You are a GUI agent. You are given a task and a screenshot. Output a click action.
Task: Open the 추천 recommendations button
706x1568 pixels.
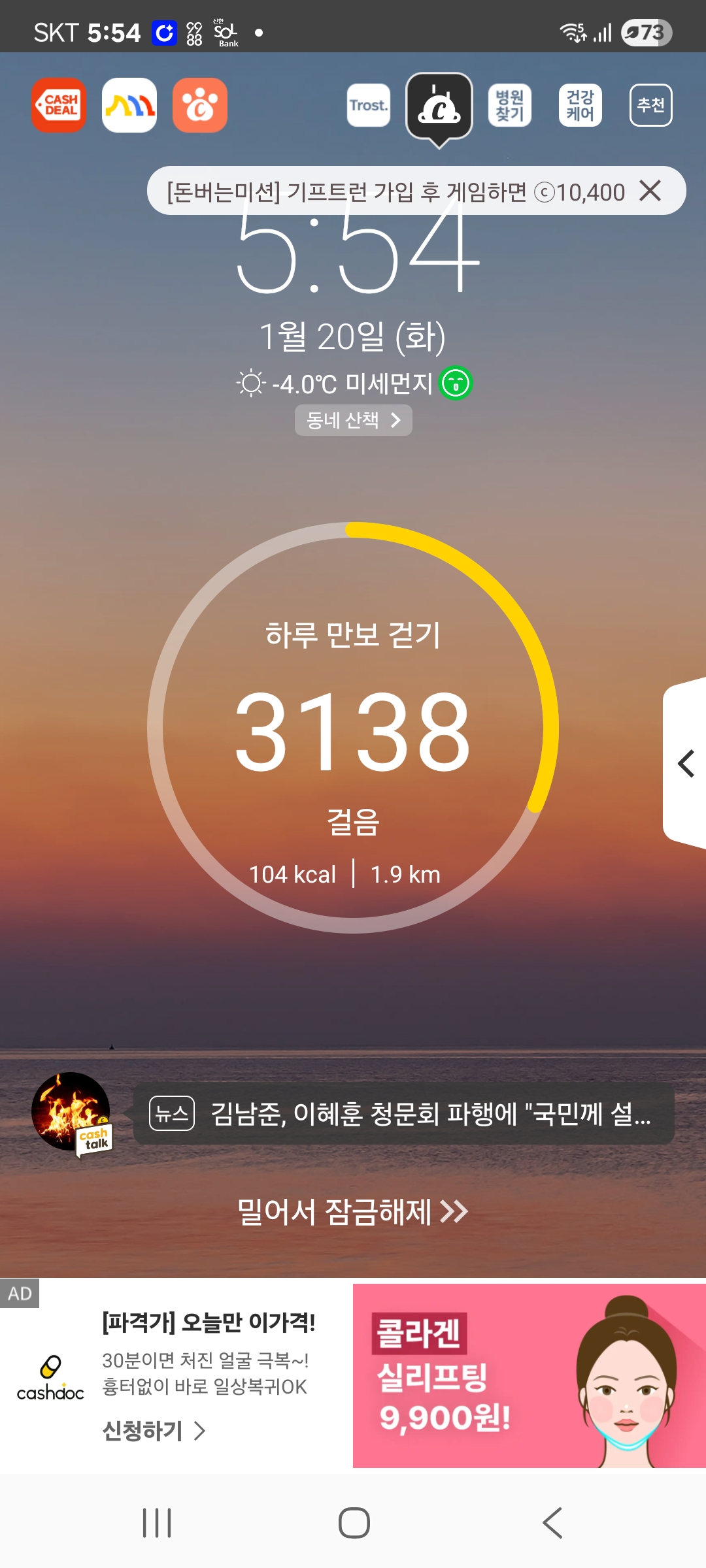coord(650,105)
